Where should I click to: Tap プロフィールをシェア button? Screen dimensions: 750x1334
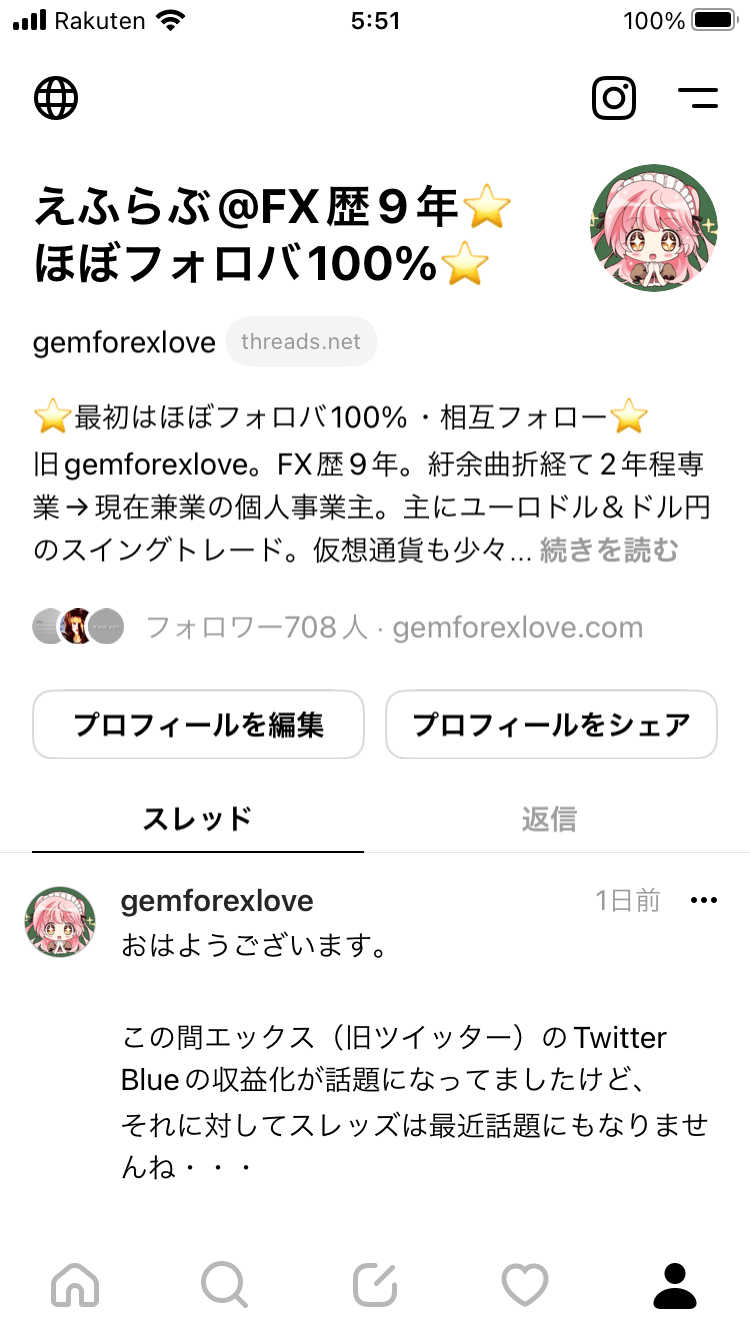551,724
